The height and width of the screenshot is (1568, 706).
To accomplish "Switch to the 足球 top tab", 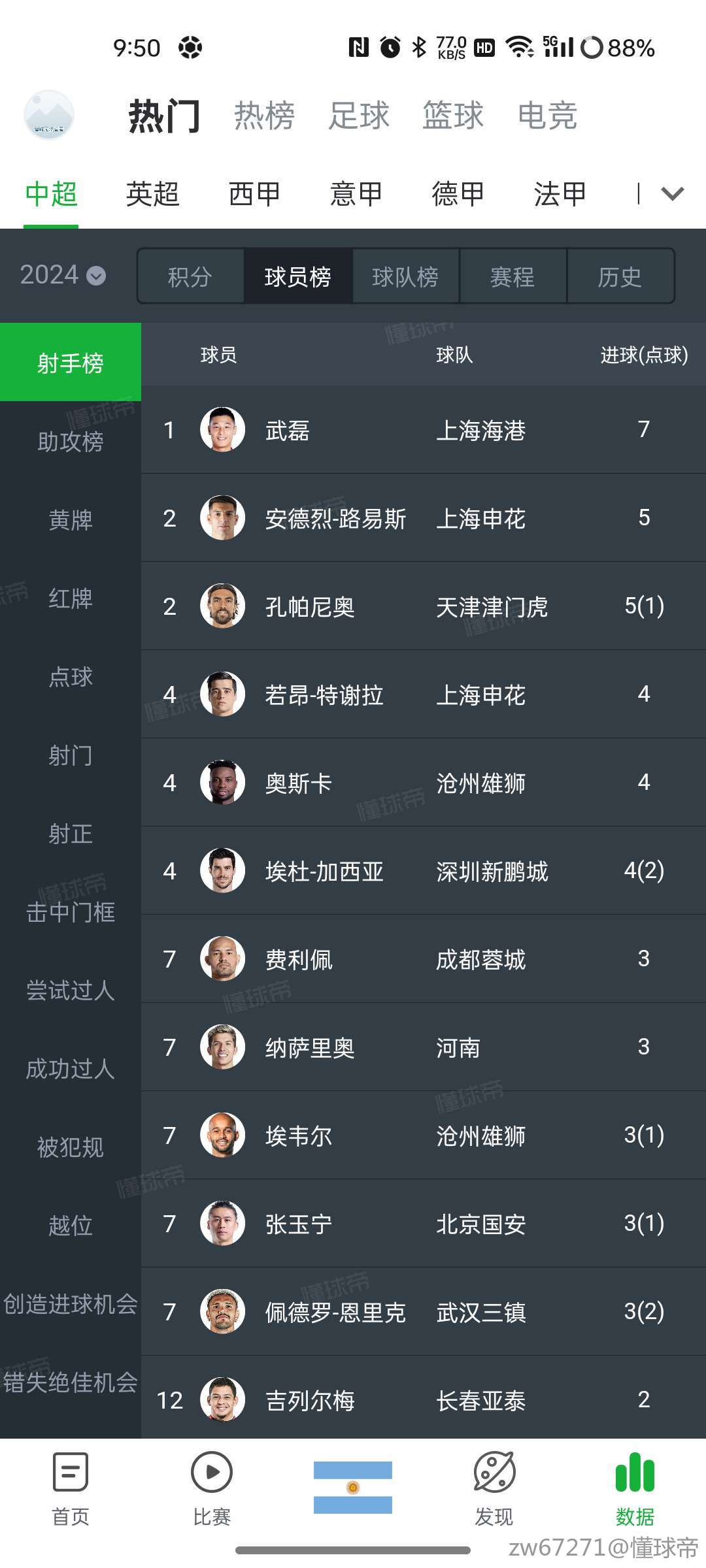I will click(358, 116).
